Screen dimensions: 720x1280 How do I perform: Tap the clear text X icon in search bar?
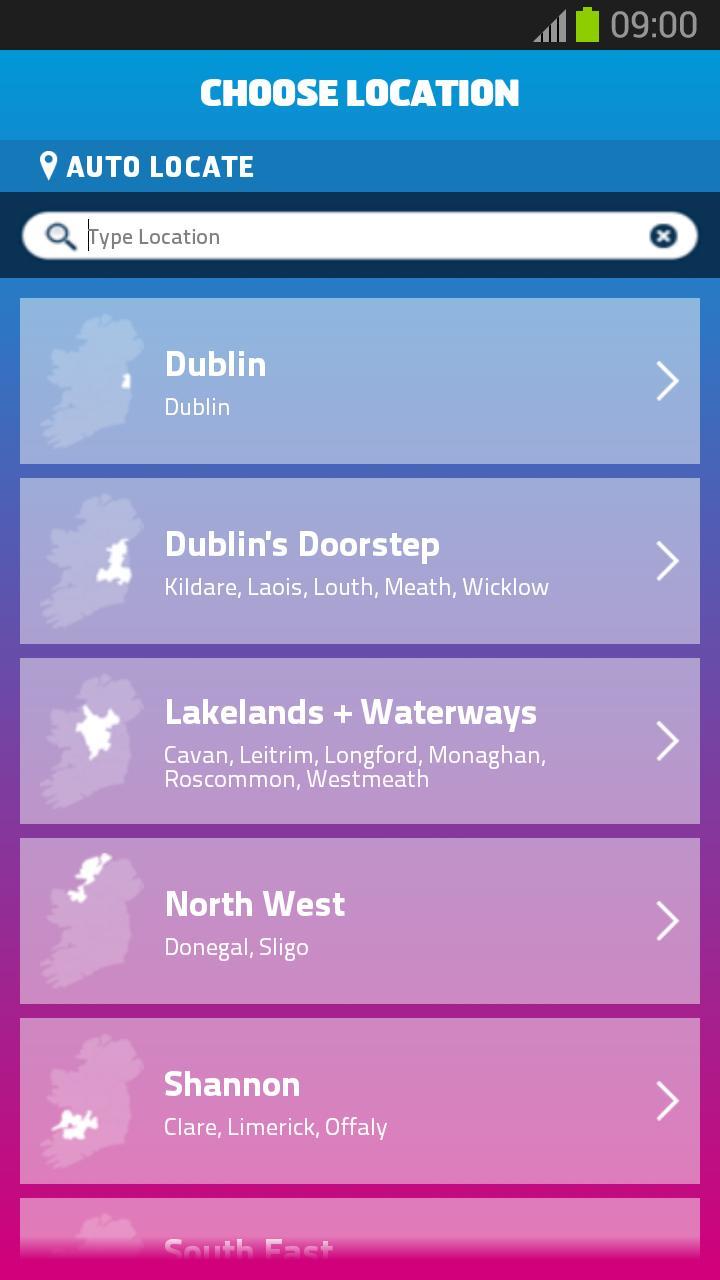pos(663,236)
